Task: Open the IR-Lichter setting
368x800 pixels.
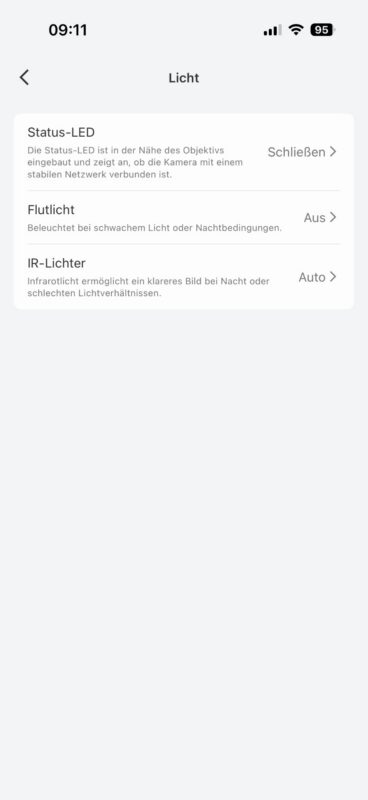Action: click(x=184, y=277)
